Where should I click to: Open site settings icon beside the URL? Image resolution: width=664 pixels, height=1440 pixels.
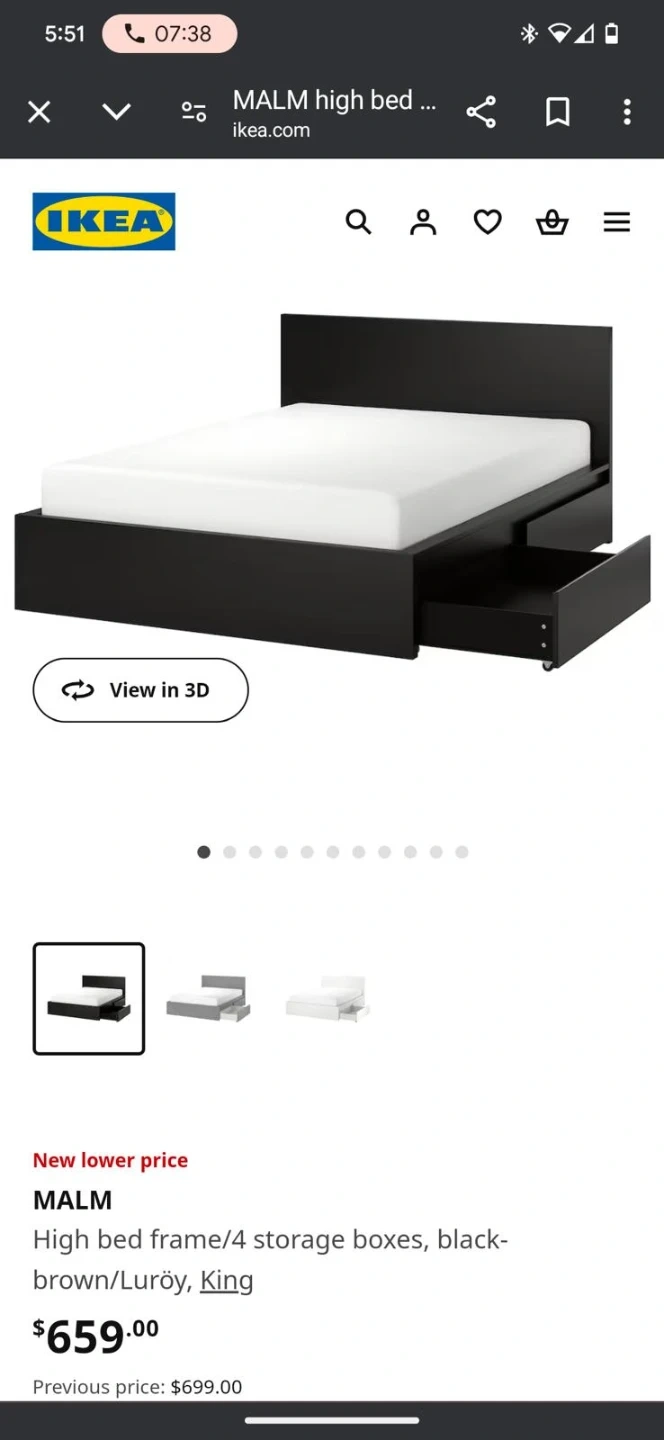(194, 112)
